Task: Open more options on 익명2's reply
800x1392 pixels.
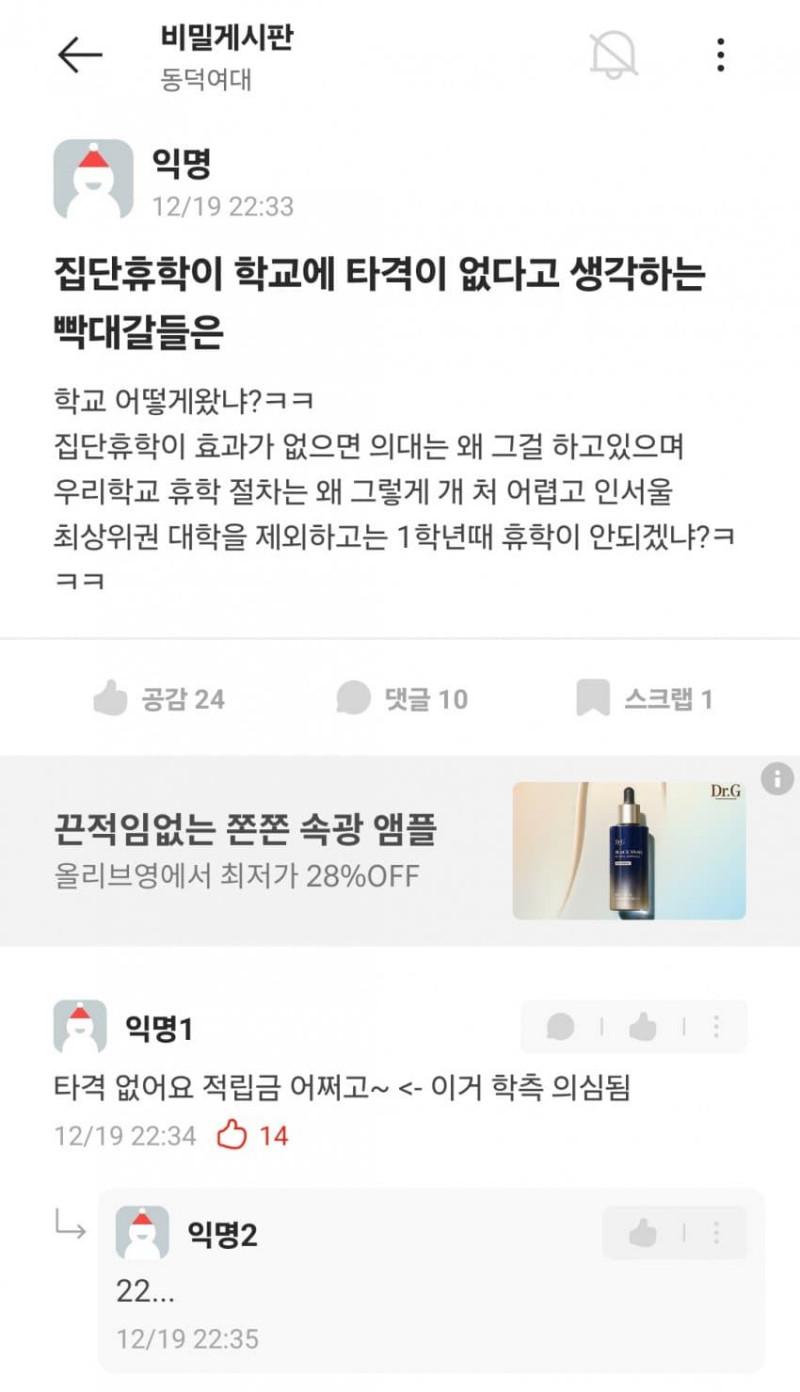Action: click(716, 1233)
